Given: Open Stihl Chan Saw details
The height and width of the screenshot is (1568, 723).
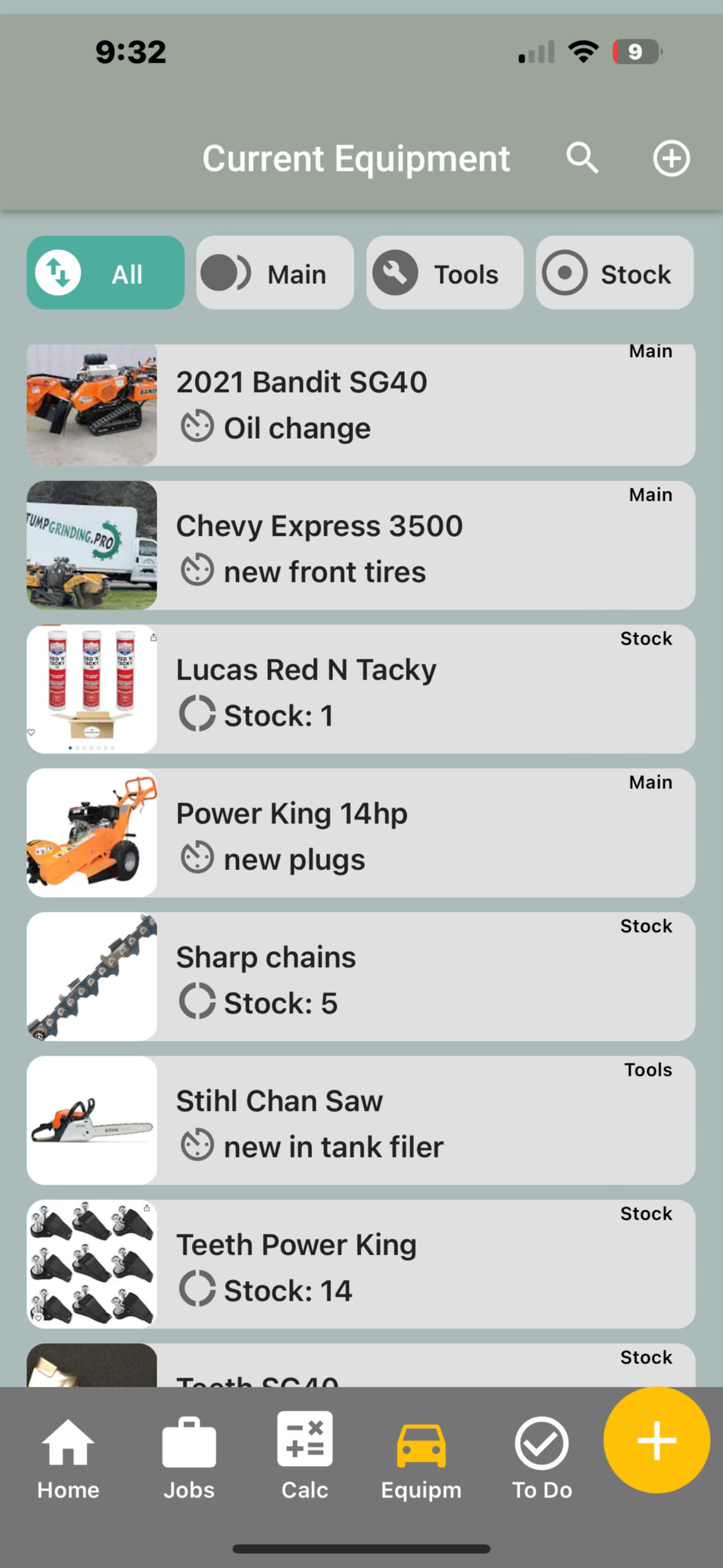Looking at the screenshot, I should click(361, 1121).
